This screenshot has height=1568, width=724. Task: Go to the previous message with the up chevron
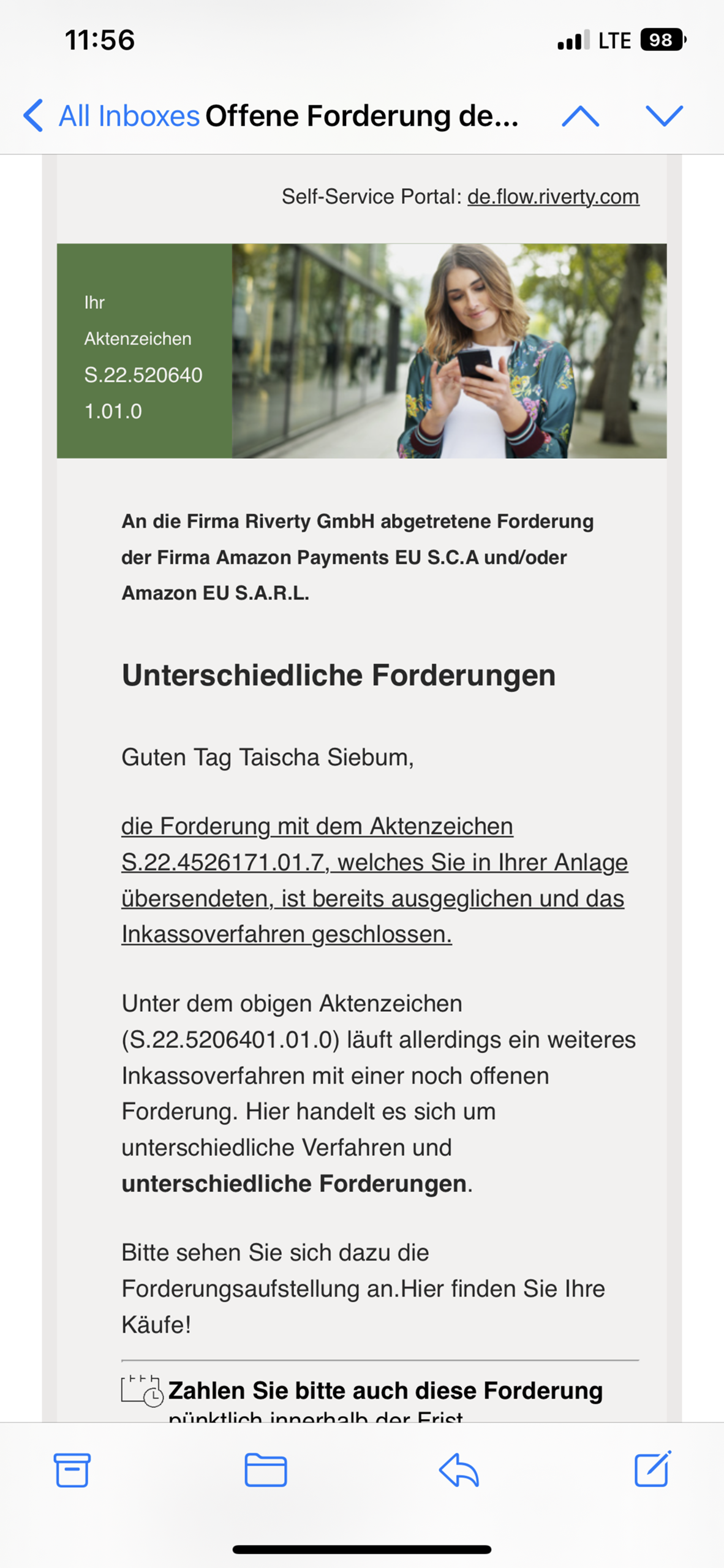click(x=581, y=115)
